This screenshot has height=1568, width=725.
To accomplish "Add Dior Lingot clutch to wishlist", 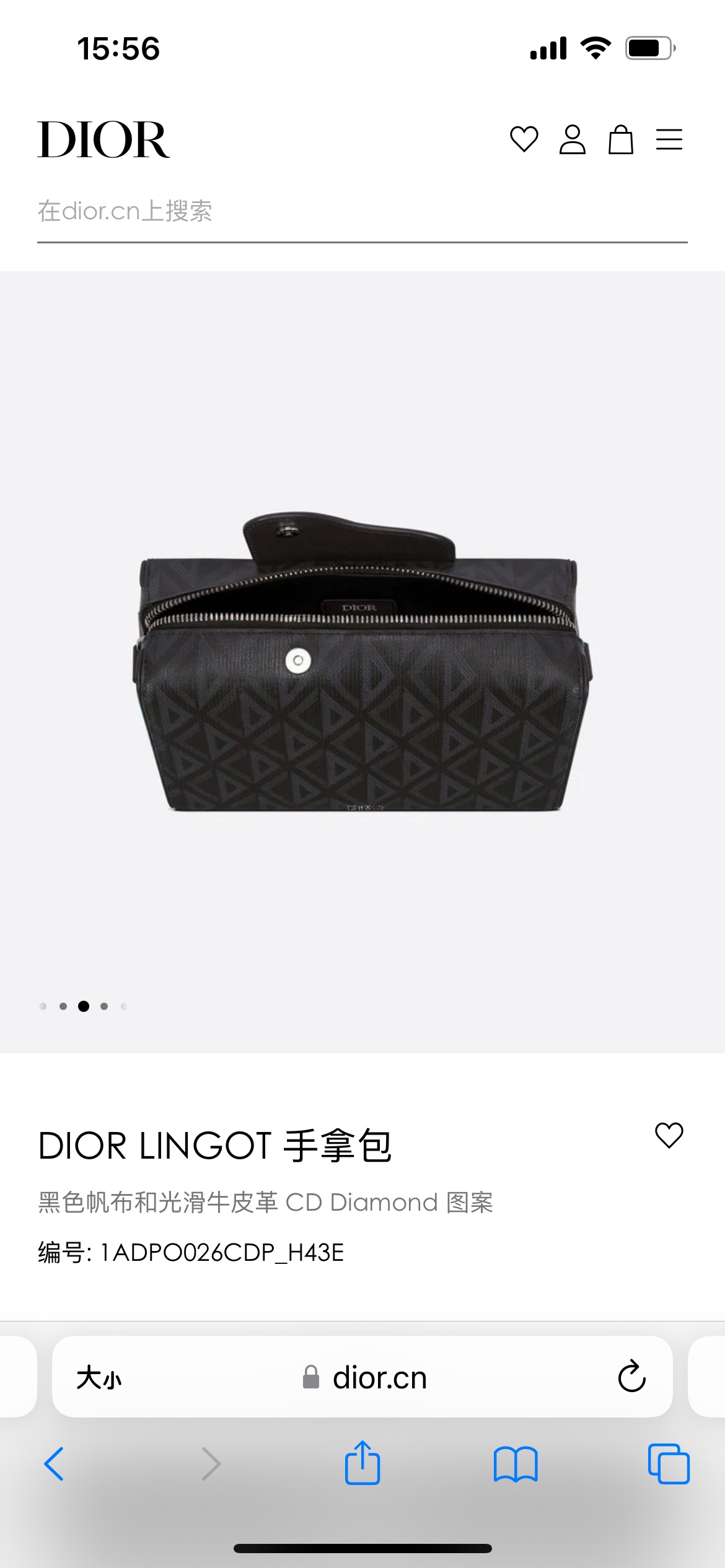I will click(x=669, y=1136).
